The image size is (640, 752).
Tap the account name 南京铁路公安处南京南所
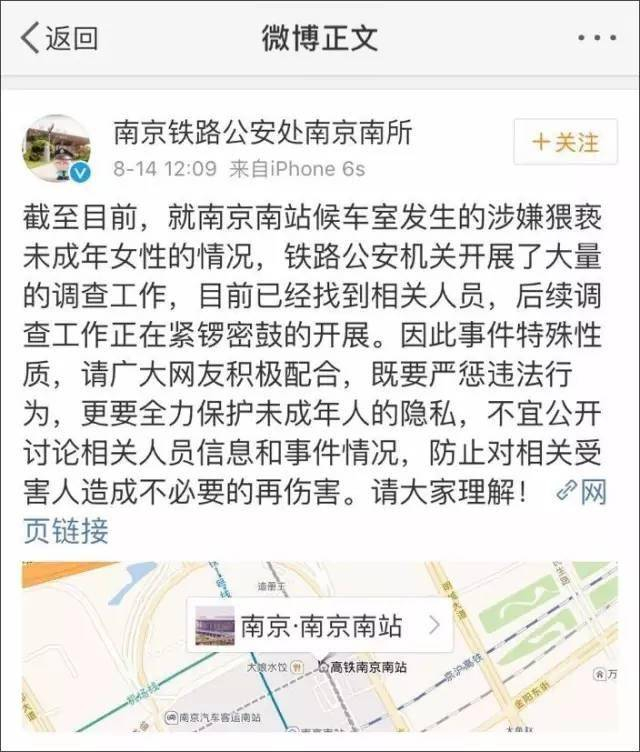tap(263, 133)
